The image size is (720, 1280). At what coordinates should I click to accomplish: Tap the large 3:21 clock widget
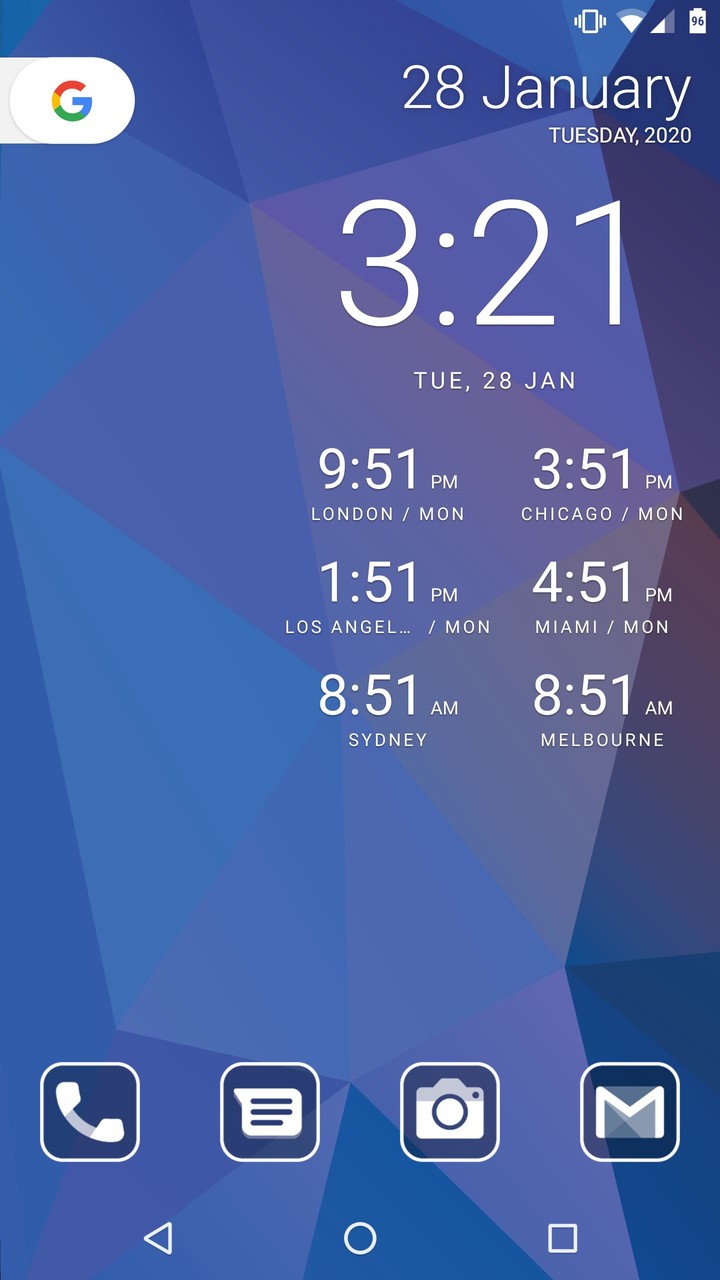[487, 264]
